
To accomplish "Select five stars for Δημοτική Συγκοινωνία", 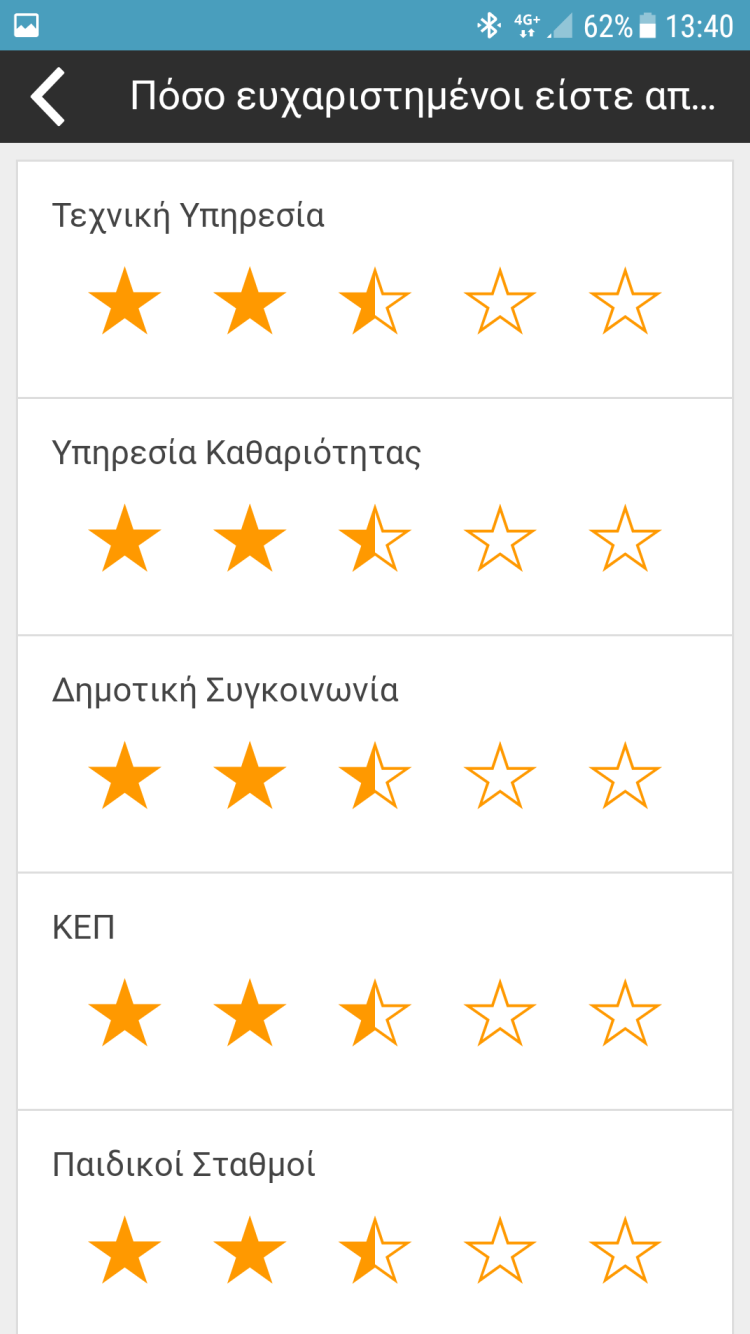I will point(625,775).
